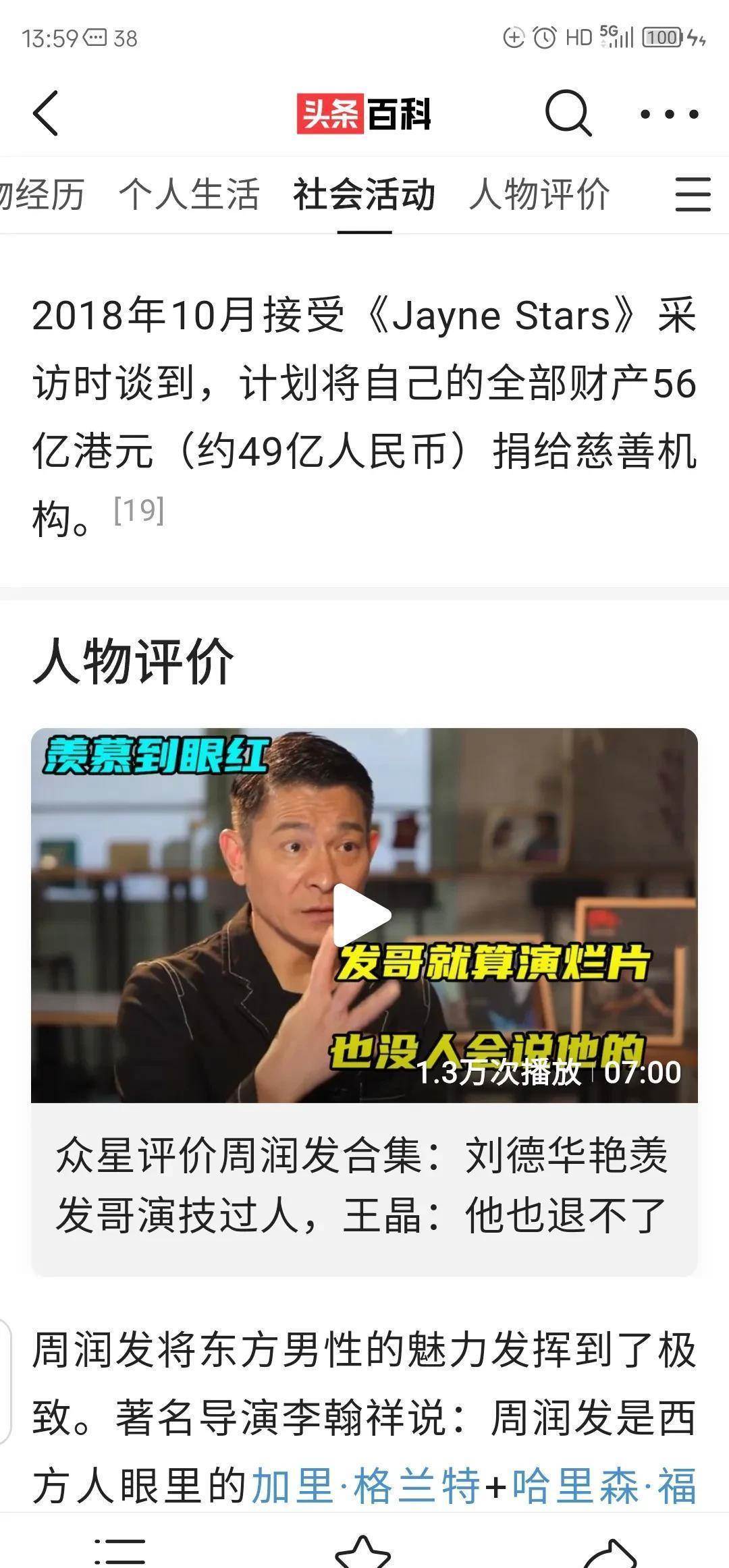Switch to the 个人生活 tab
The height and width of the screenshot is (1568, 729).
click(x=189, y=195)
